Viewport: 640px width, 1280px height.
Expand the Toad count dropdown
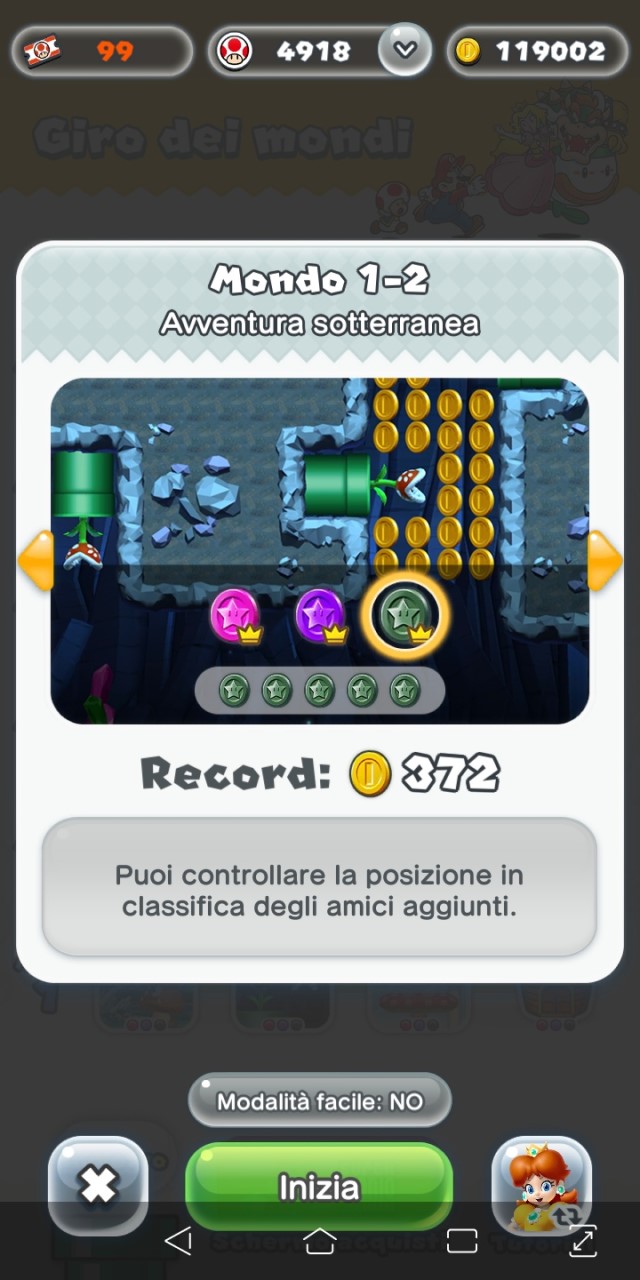point(404,50)
